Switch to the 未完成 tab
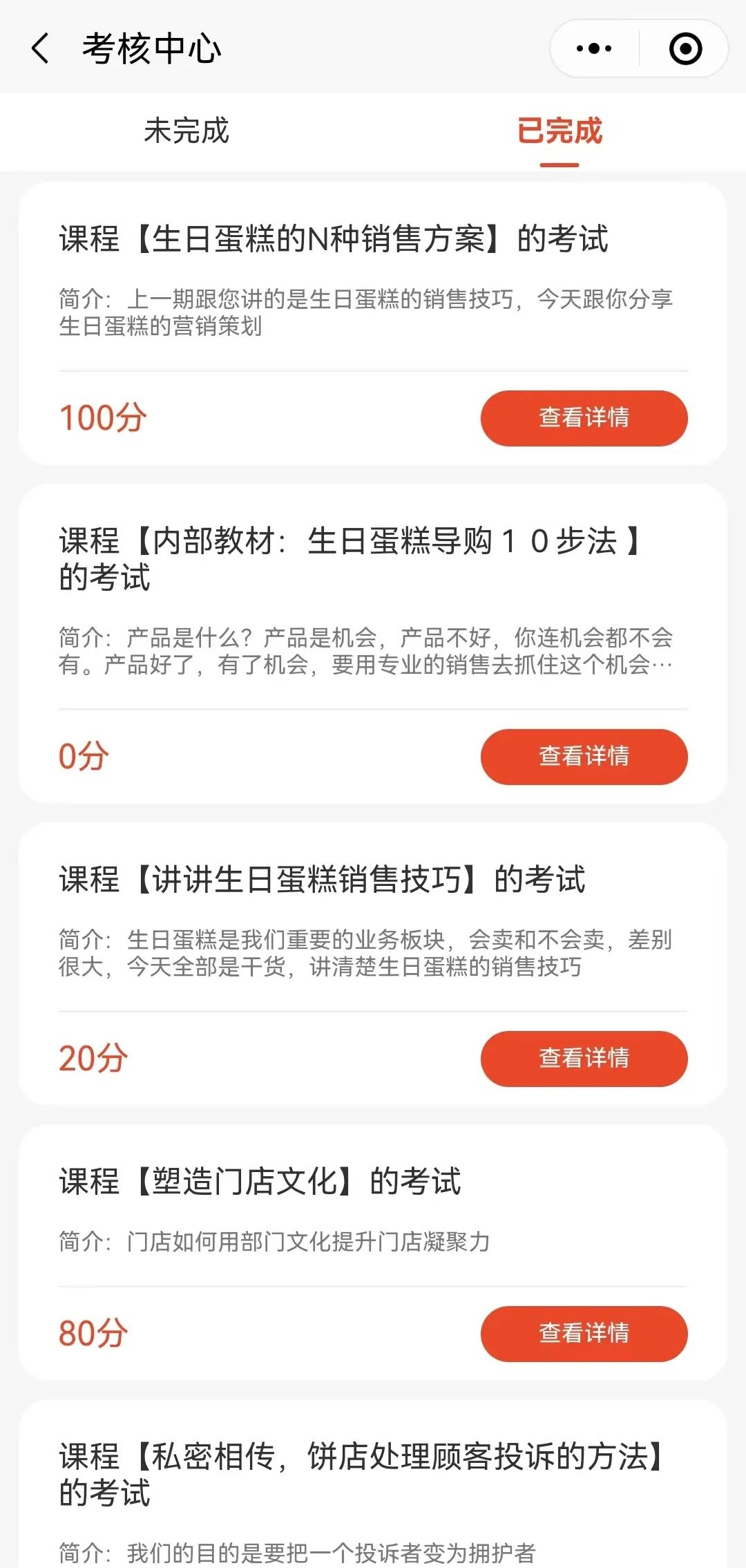Image resolution: width=746 pixels, height=1568 pixels. 186,131
